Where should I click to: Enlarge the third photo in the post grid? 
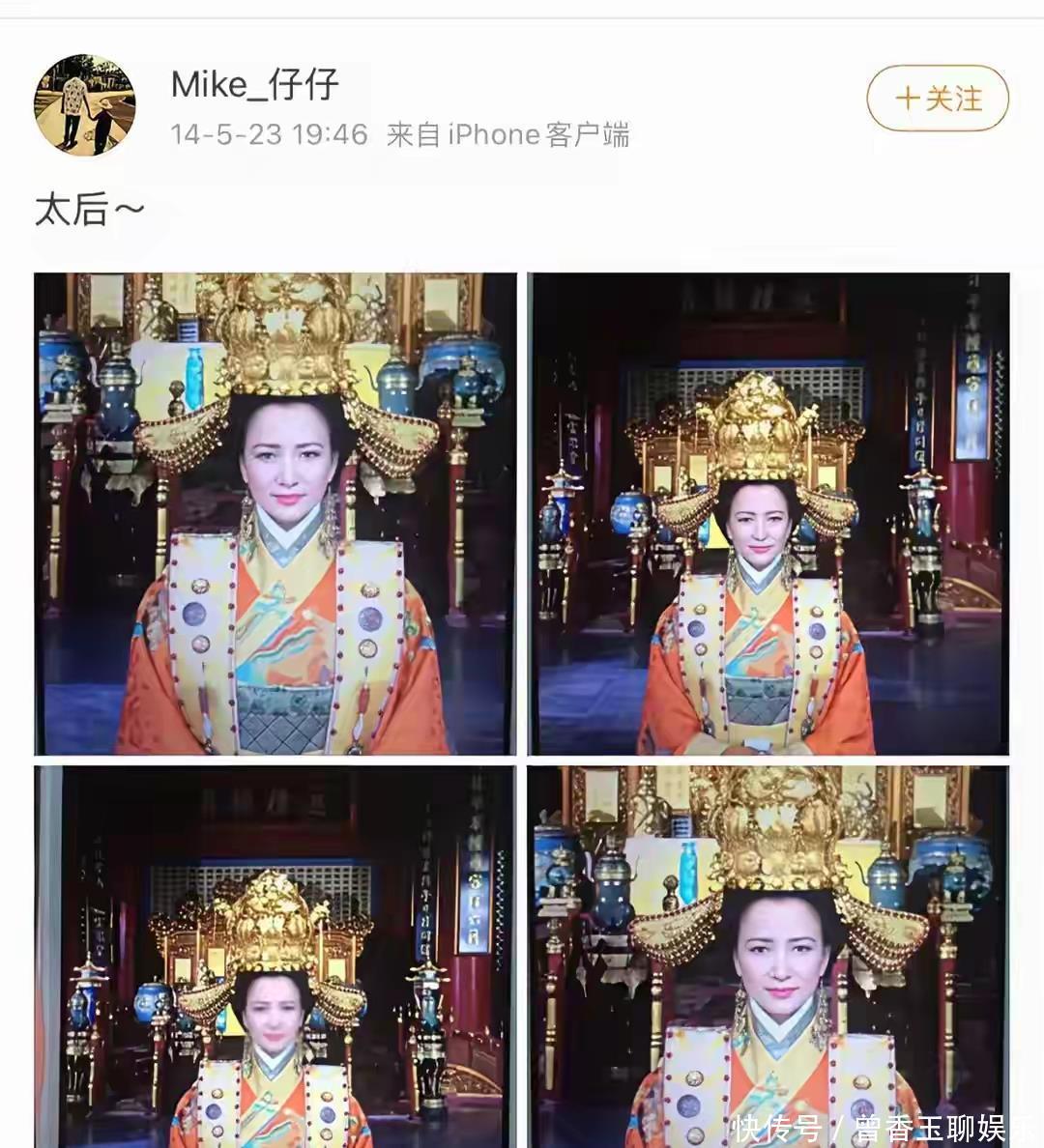coord(275,955)
